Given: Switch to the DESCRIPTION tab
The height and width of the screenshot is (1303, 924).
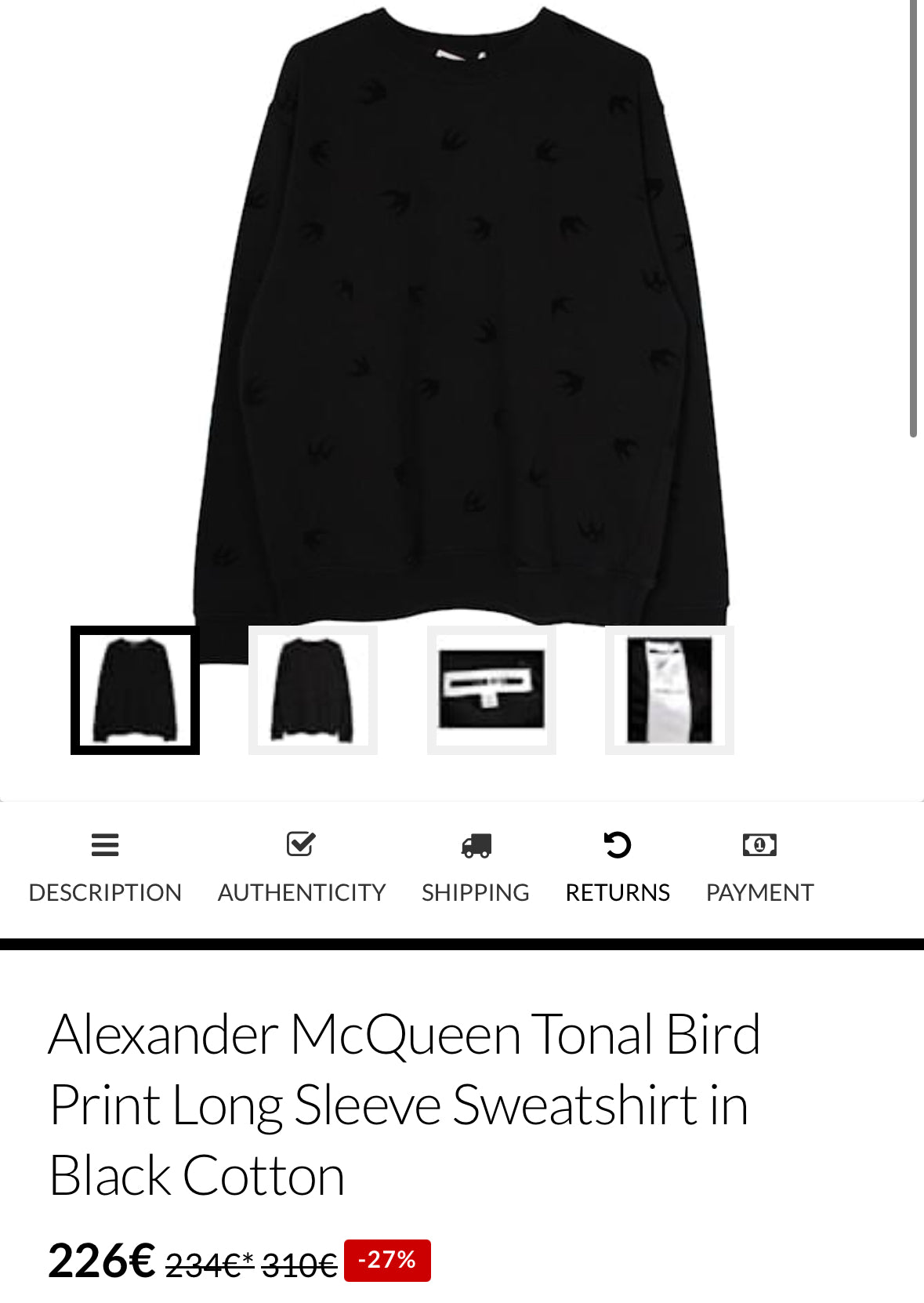Looking at the screenshot, I should click(105, 892).
